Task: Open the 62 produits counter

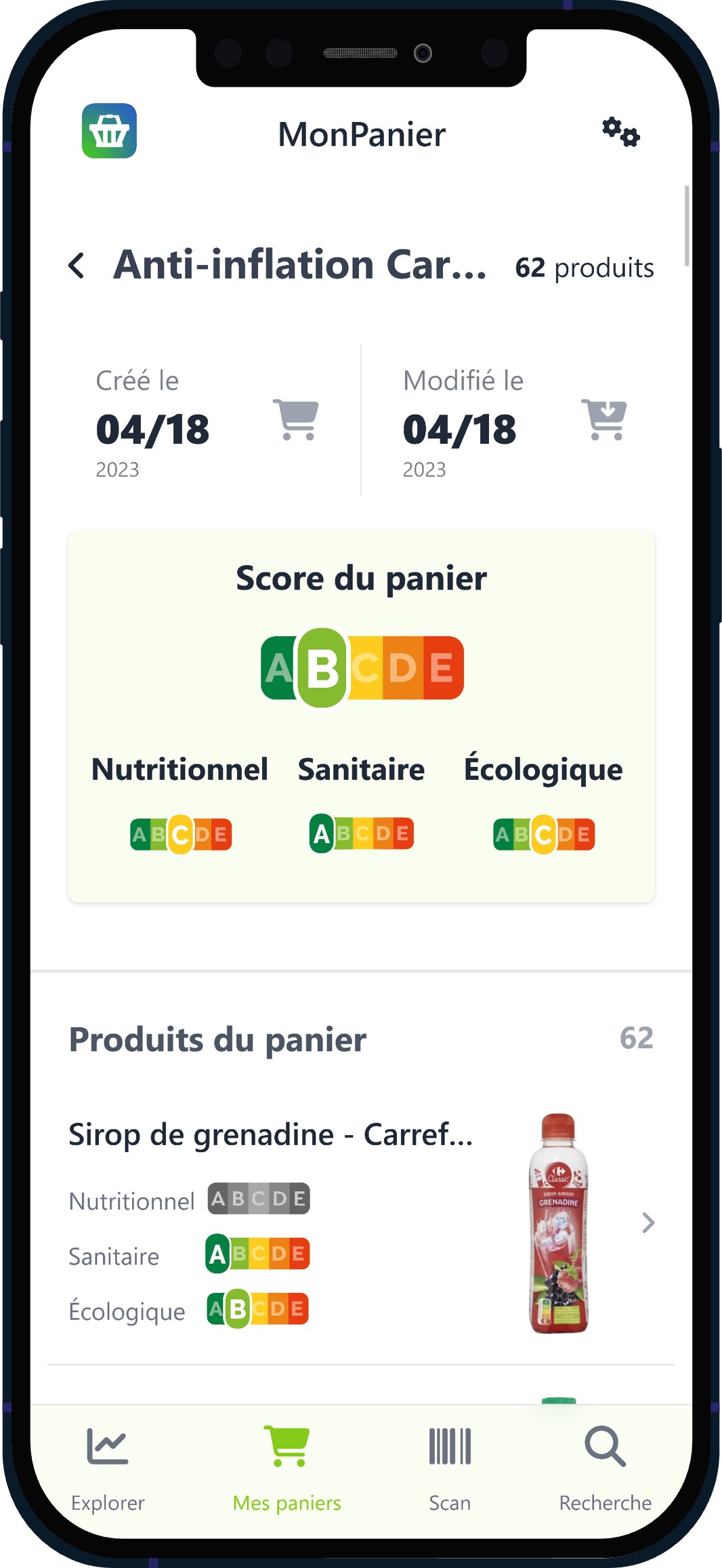Action: coord(584,268)
